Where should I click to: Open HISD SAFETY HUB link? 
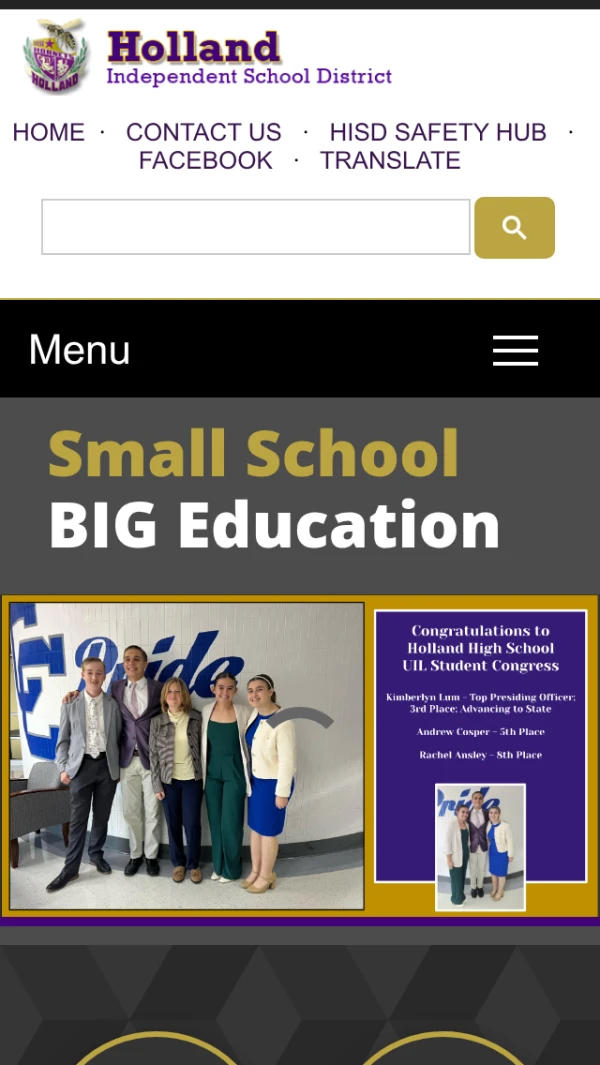tap(437, 132)
